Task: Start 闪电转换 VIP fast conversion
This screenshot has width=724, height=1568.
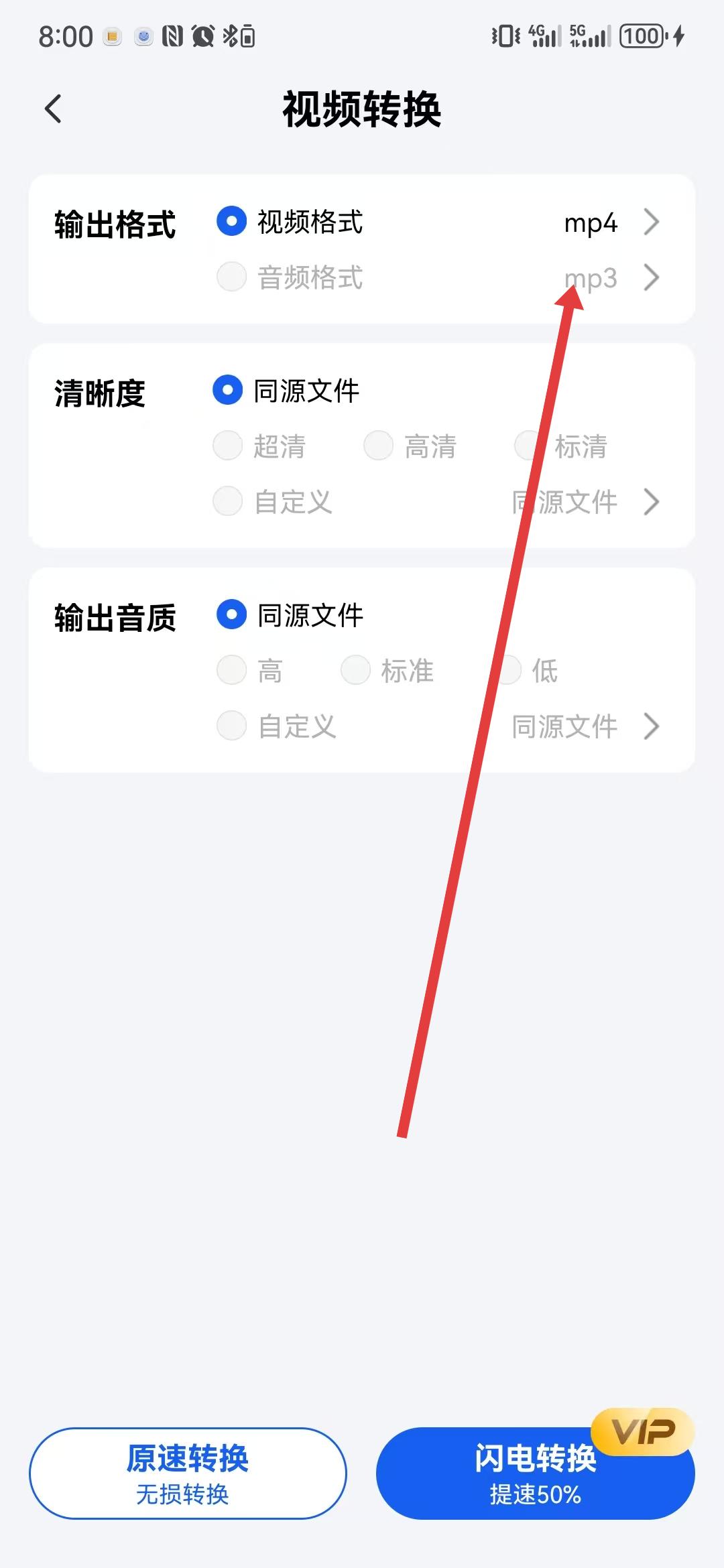Action: [535, 1473]
